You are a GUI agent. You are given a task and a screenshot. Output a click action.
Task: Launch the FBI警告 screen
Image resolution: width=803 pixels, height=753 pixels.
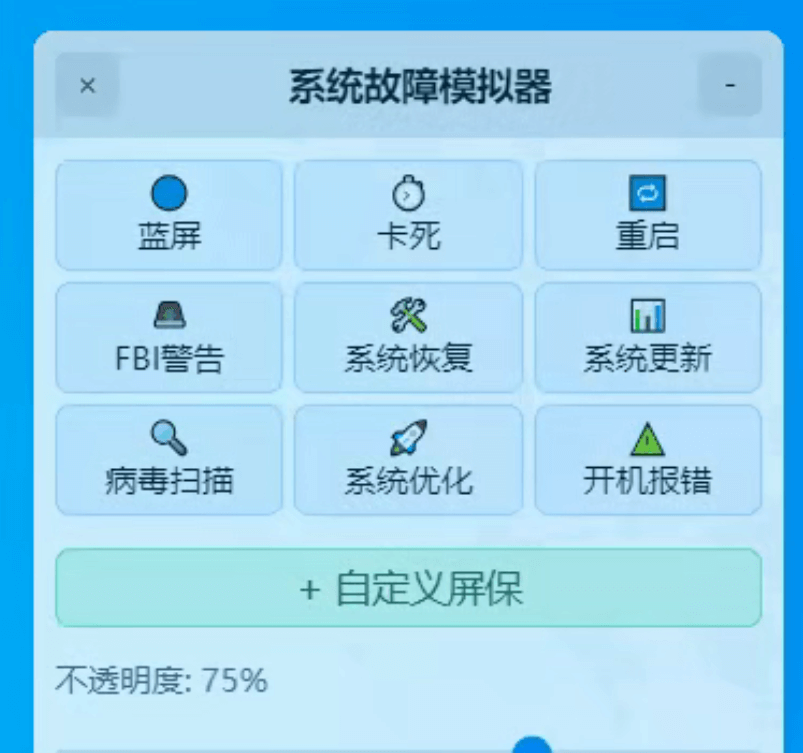[x=169, y=337]
